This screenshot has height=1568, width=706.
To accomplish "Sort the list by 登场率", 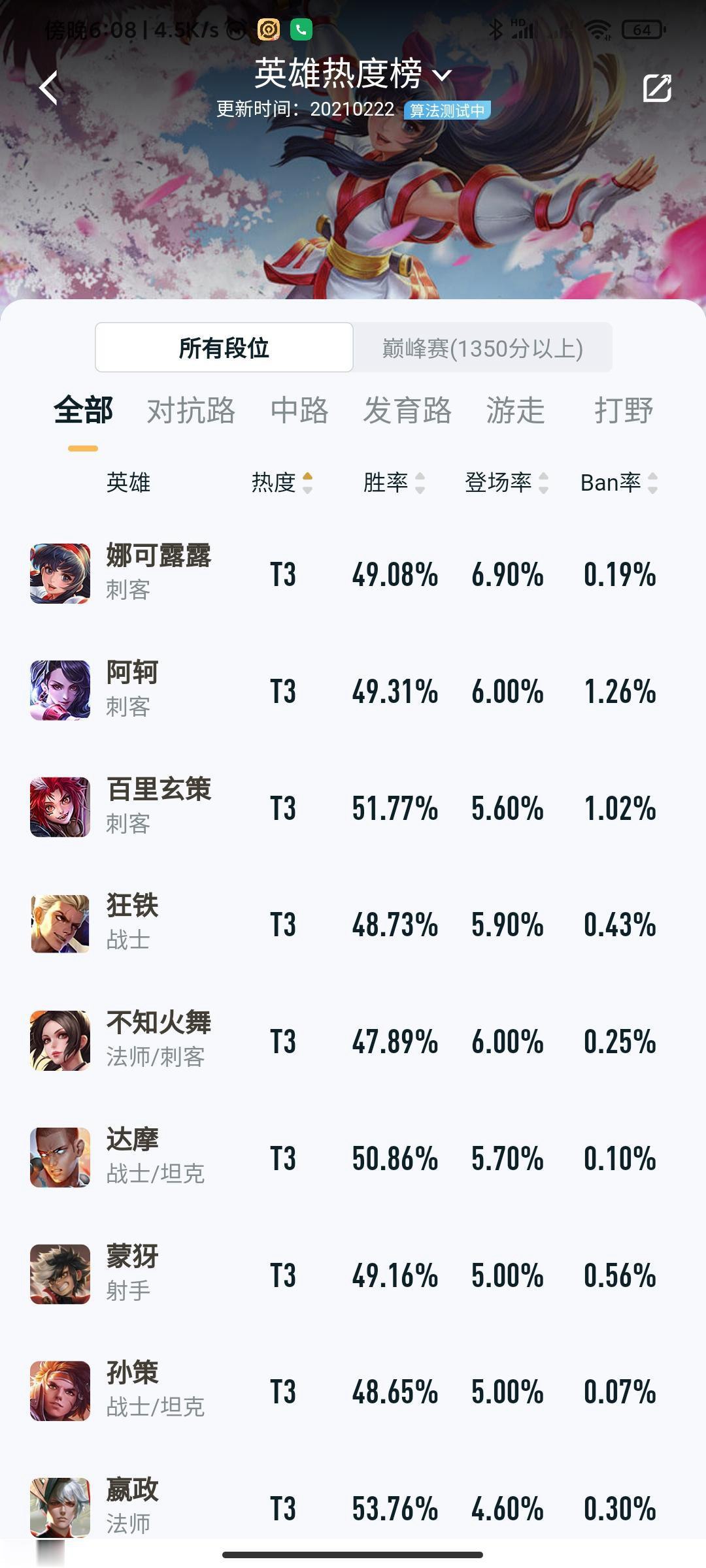I will (x=506, y=483).
